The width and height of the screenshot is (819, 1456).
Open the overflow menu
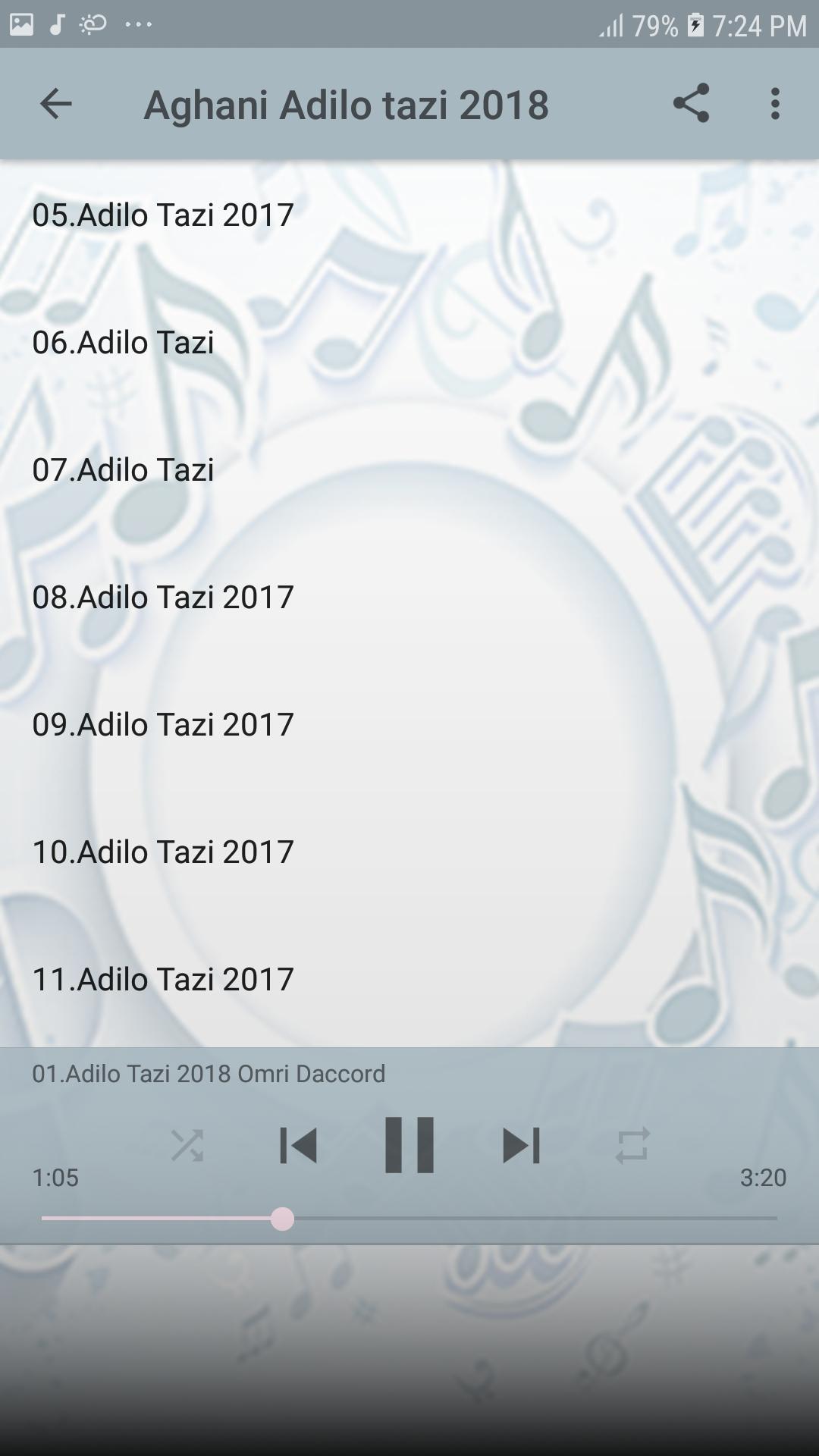[774, 104]
